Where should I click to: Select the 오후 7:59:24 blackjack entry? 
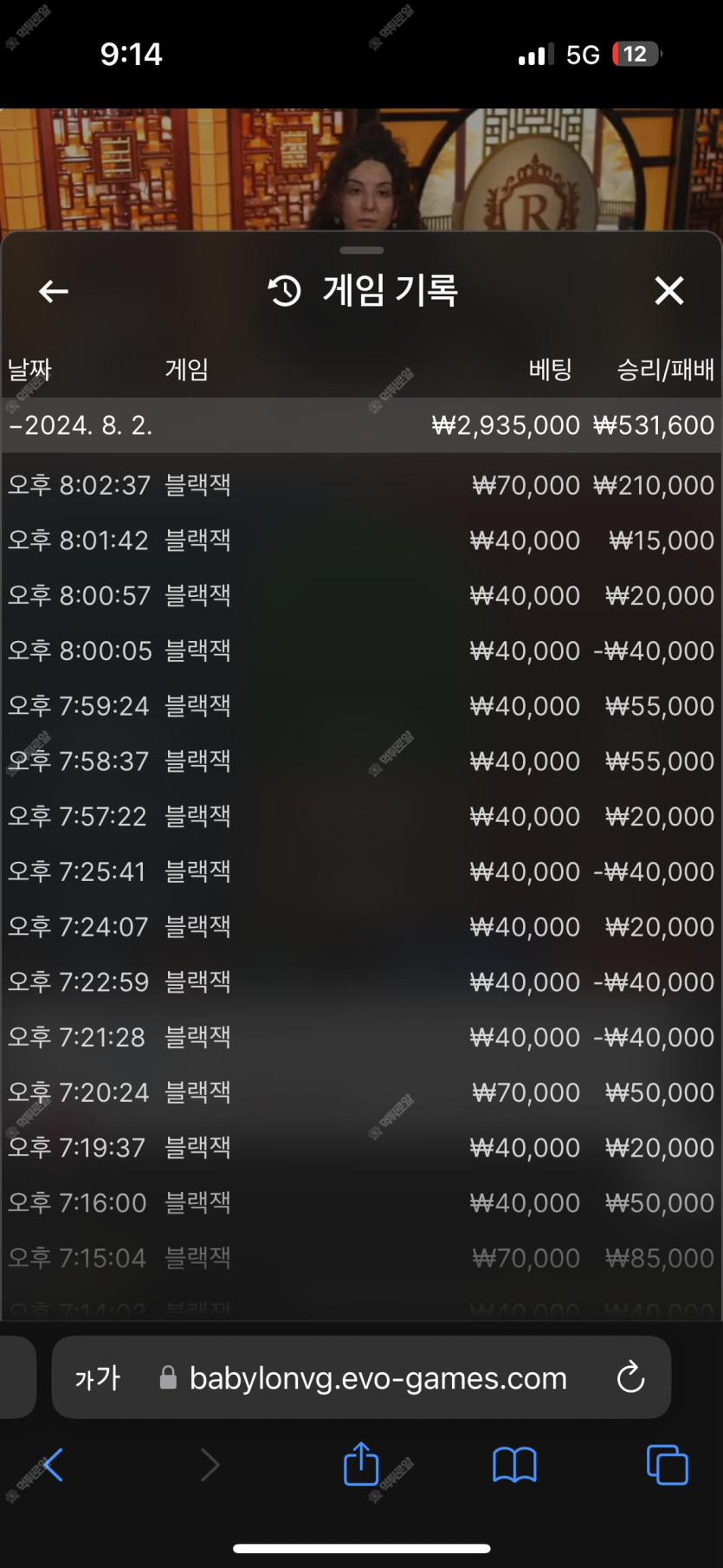pyautogui.click(x=361, y=706)
